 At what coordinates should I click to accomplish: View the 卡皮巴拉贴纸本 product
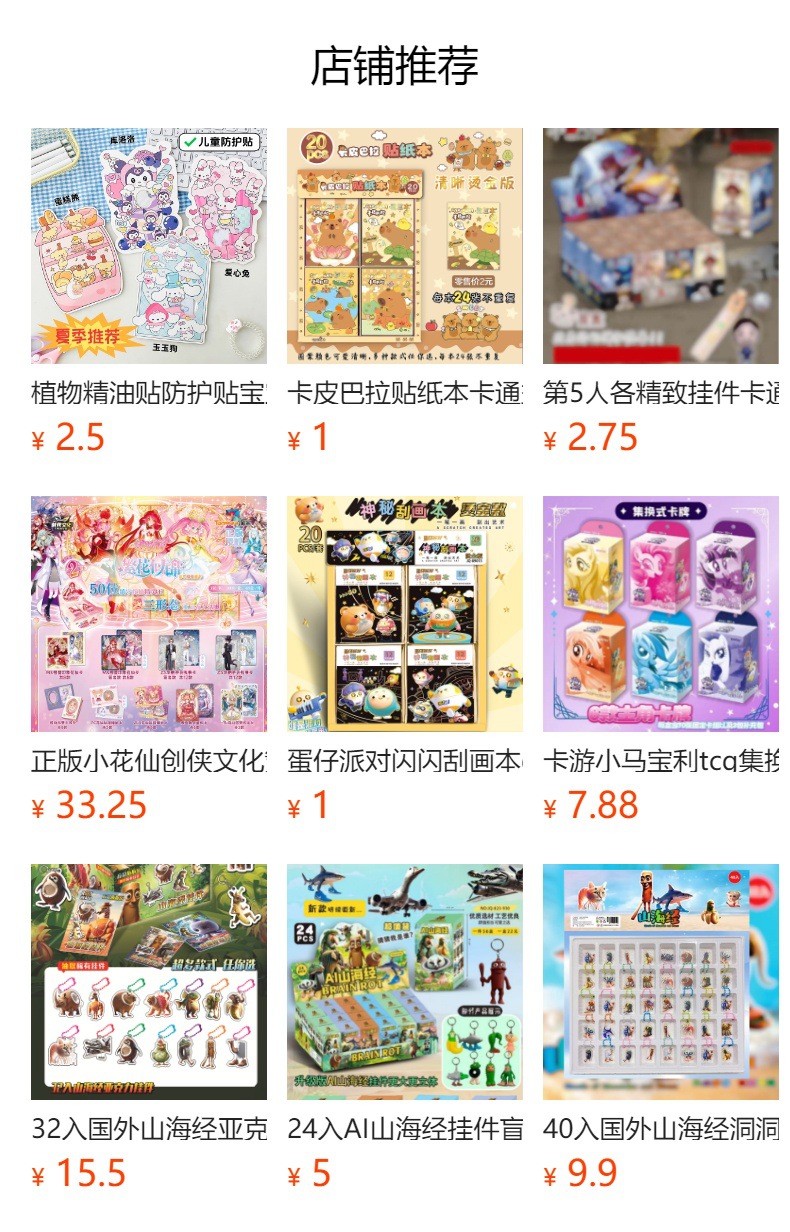click(x=404, y=246)
